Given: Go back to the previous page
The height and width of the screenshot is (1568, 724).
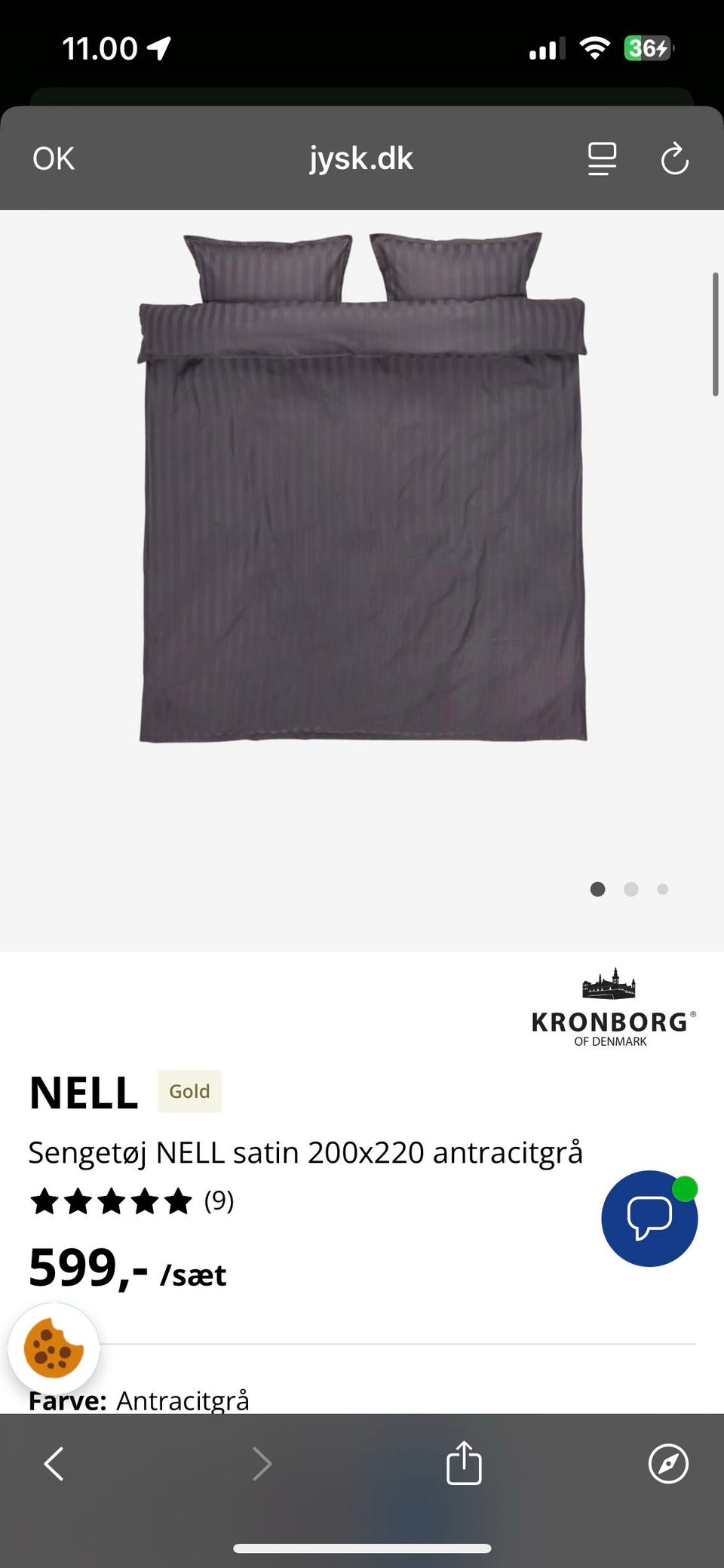Looking at the screenshot, I should (54, 1464).
